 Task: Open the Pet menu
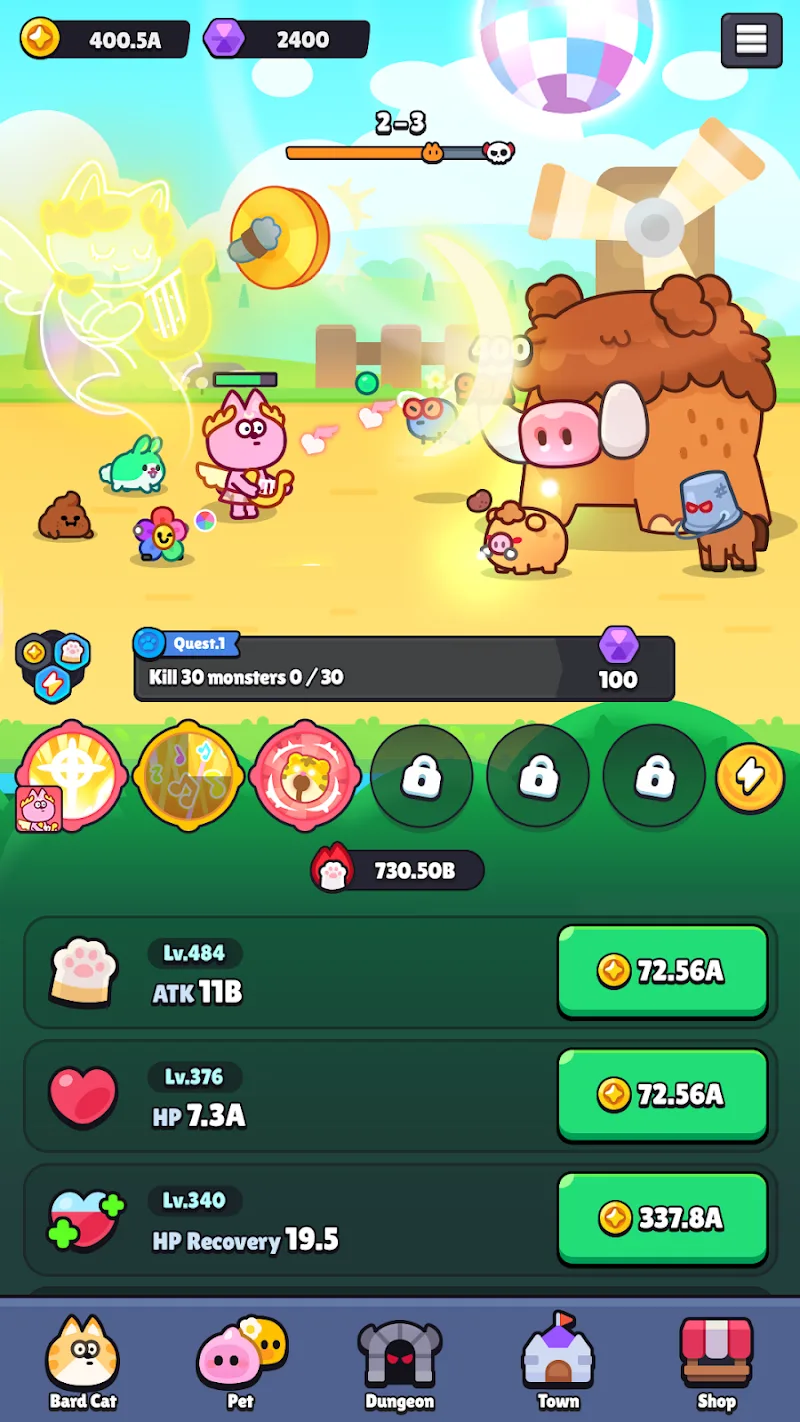tap(240, 1360)
